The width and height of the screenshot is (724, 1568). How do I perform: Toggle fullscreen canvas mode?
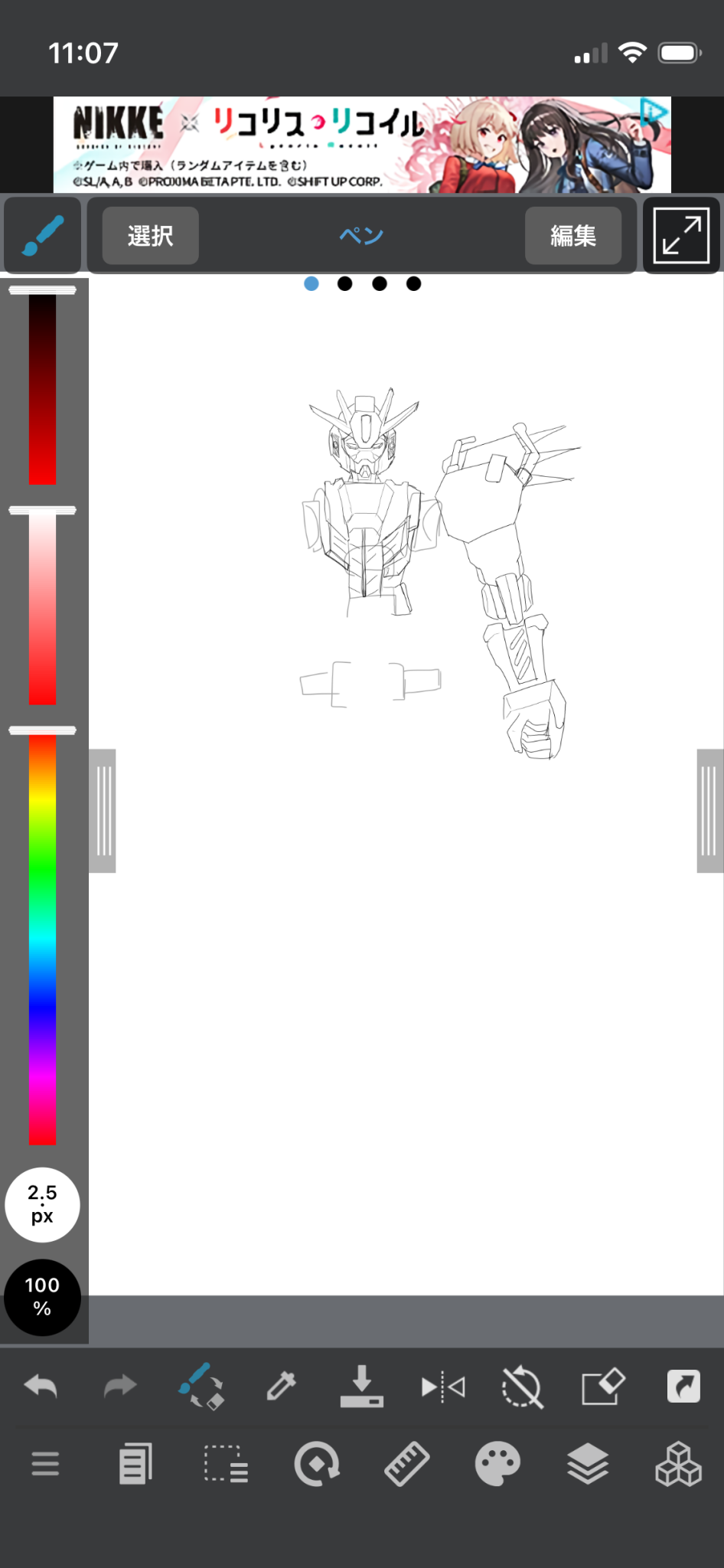[x=681, y=235]
